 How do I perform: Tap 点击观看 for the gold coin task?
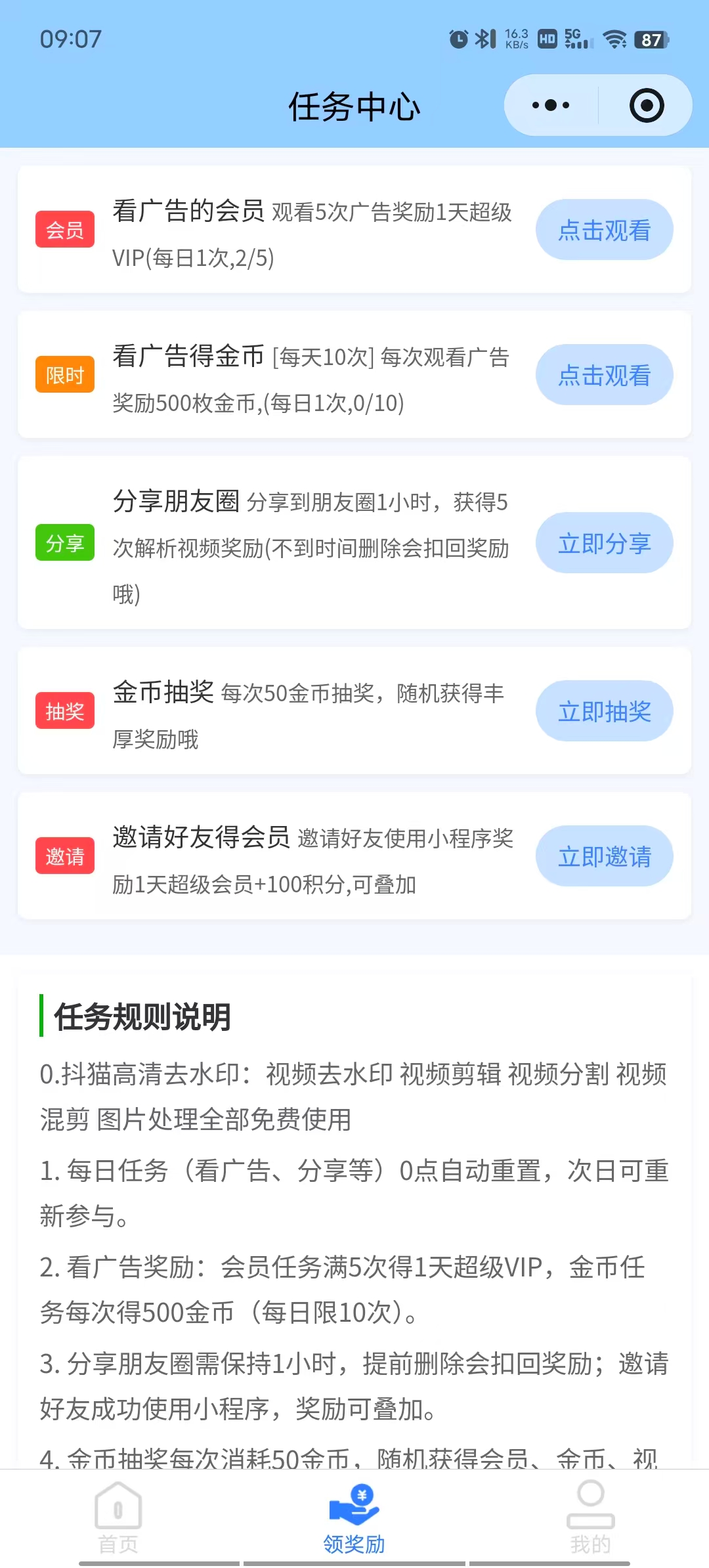604,374
